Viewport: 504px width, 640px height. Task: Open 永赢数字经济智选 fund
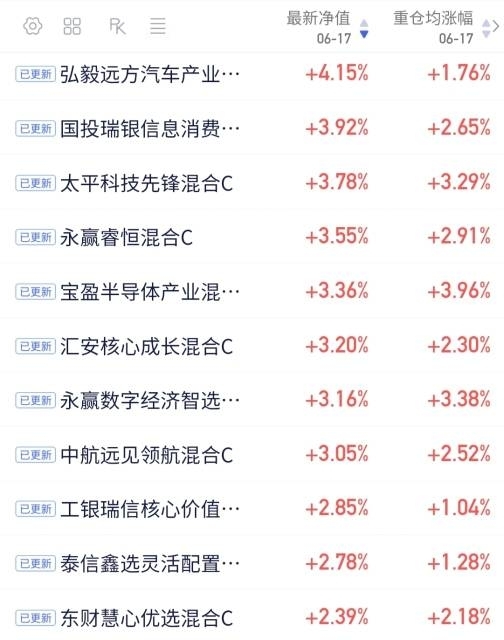[252, 400]
